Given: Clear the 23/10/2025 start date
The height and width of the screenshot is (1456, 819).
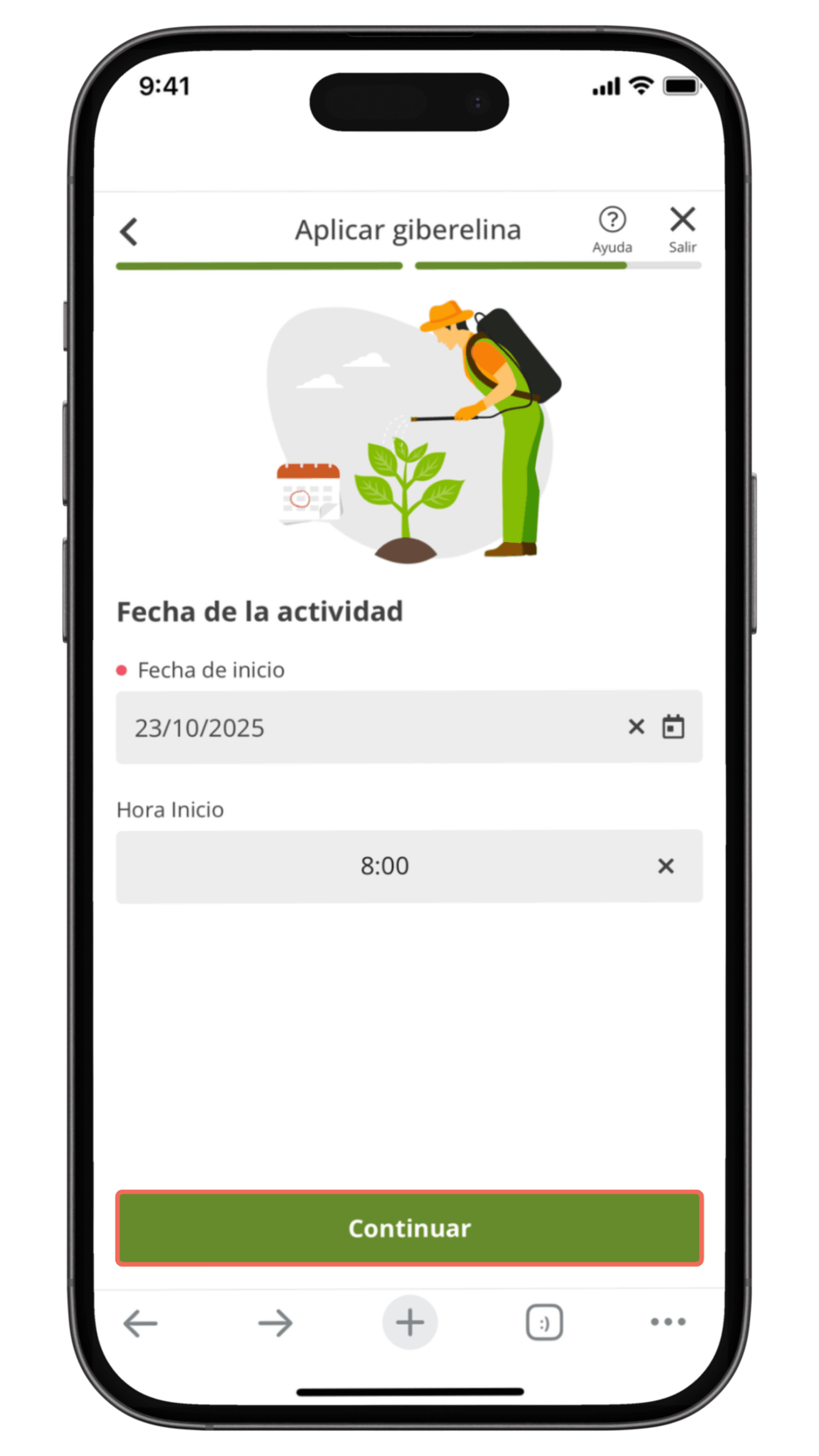Looking at the screenshot, I should (636, 726).
